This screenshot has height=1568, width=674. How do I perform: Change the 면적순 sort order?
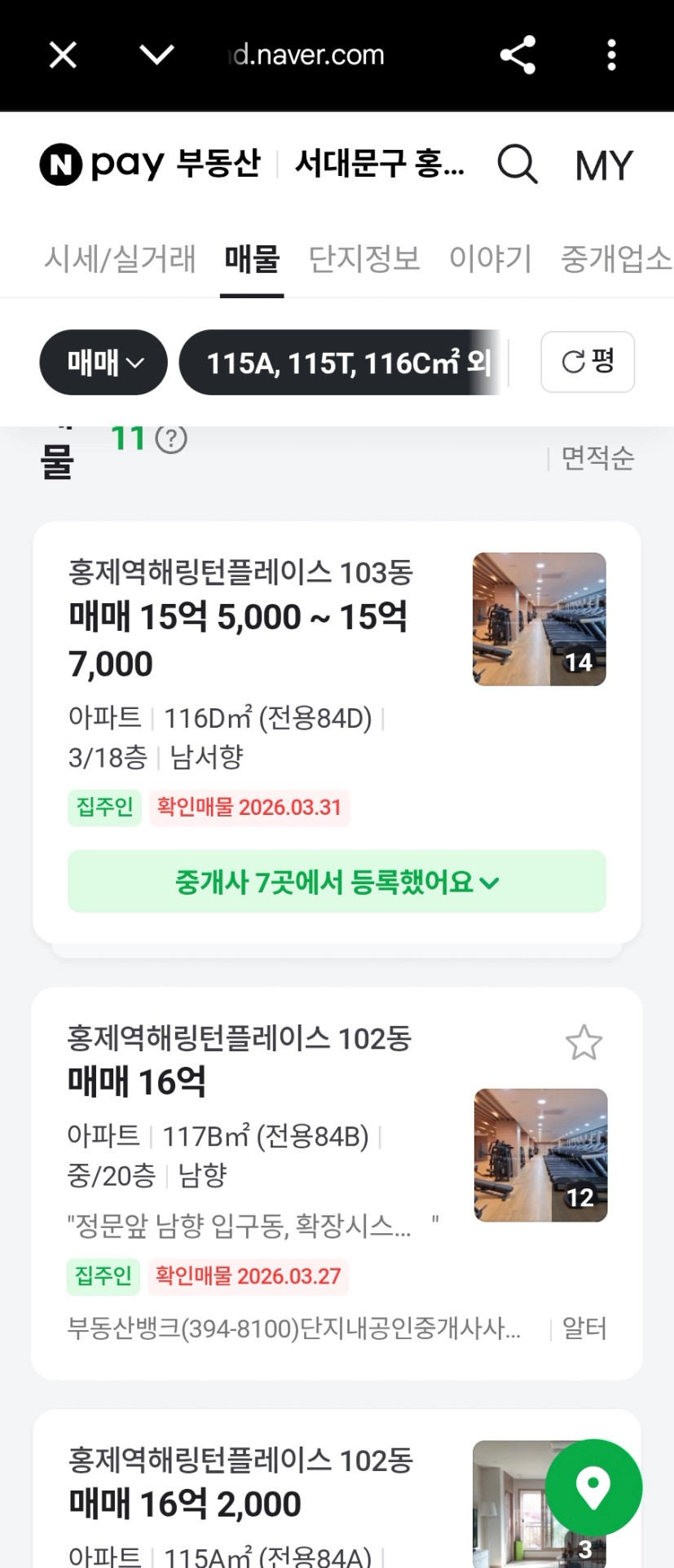(x=597, y=458)
